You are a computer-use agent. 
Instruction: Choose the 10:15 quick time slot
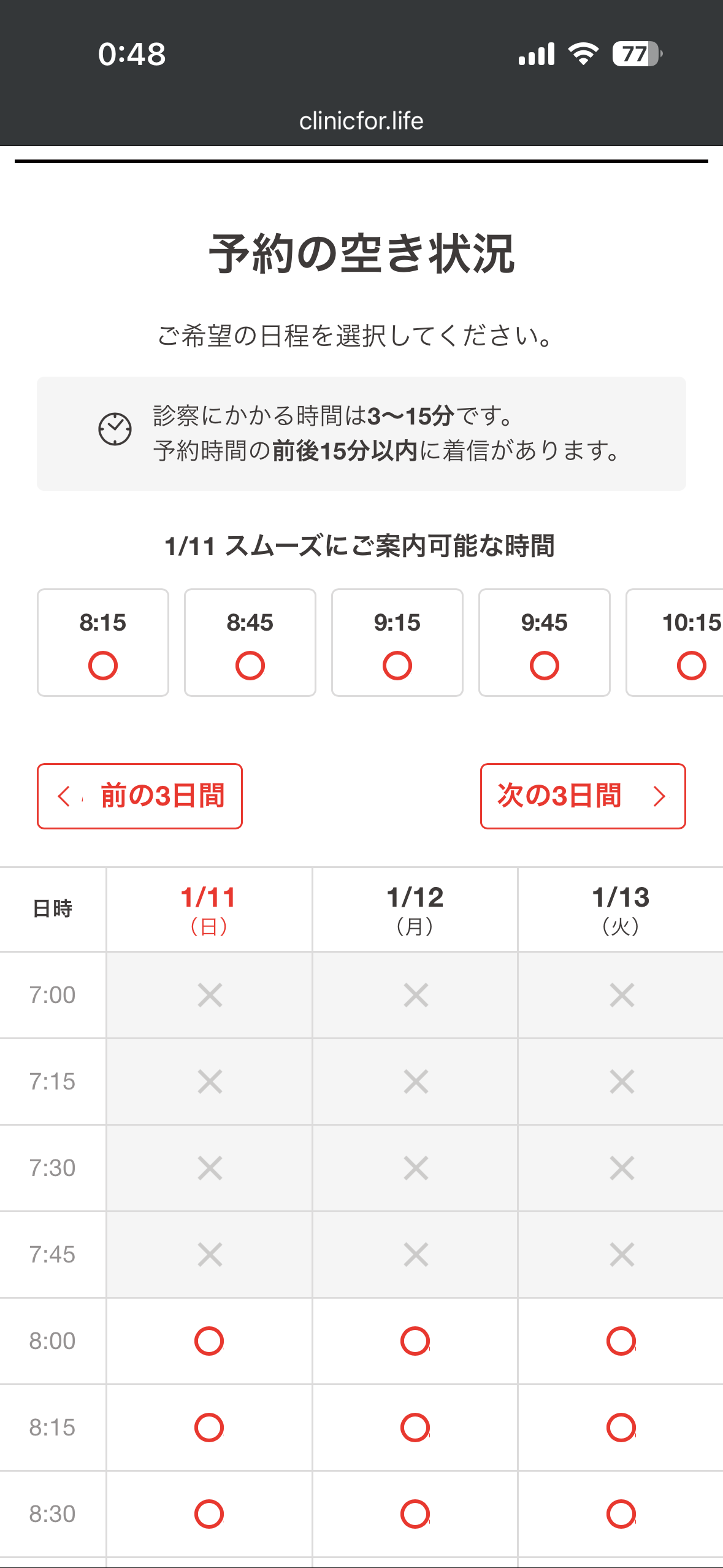coord(681,642)
